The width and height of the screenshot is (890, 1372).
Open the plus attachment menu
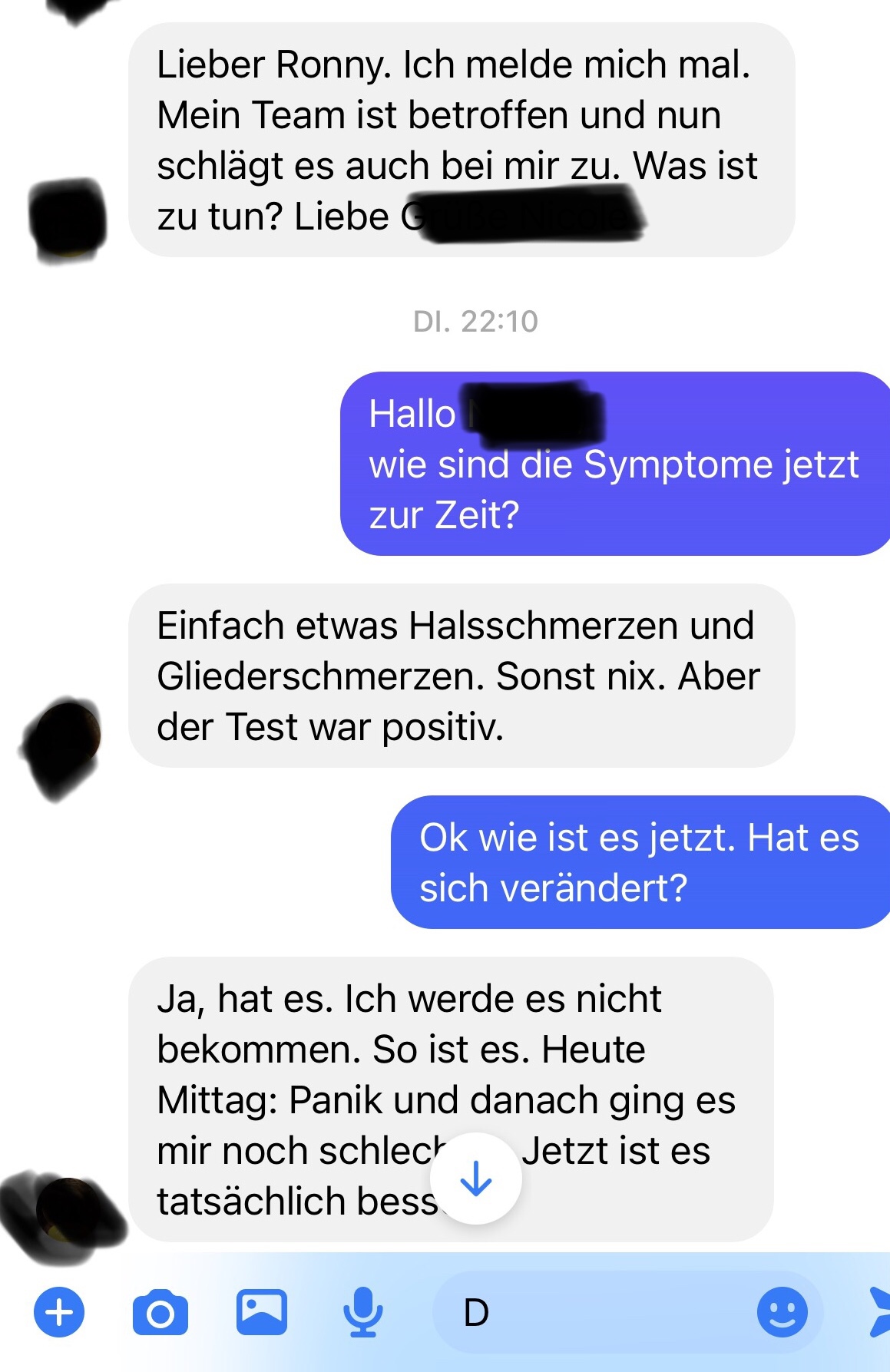59,1312
